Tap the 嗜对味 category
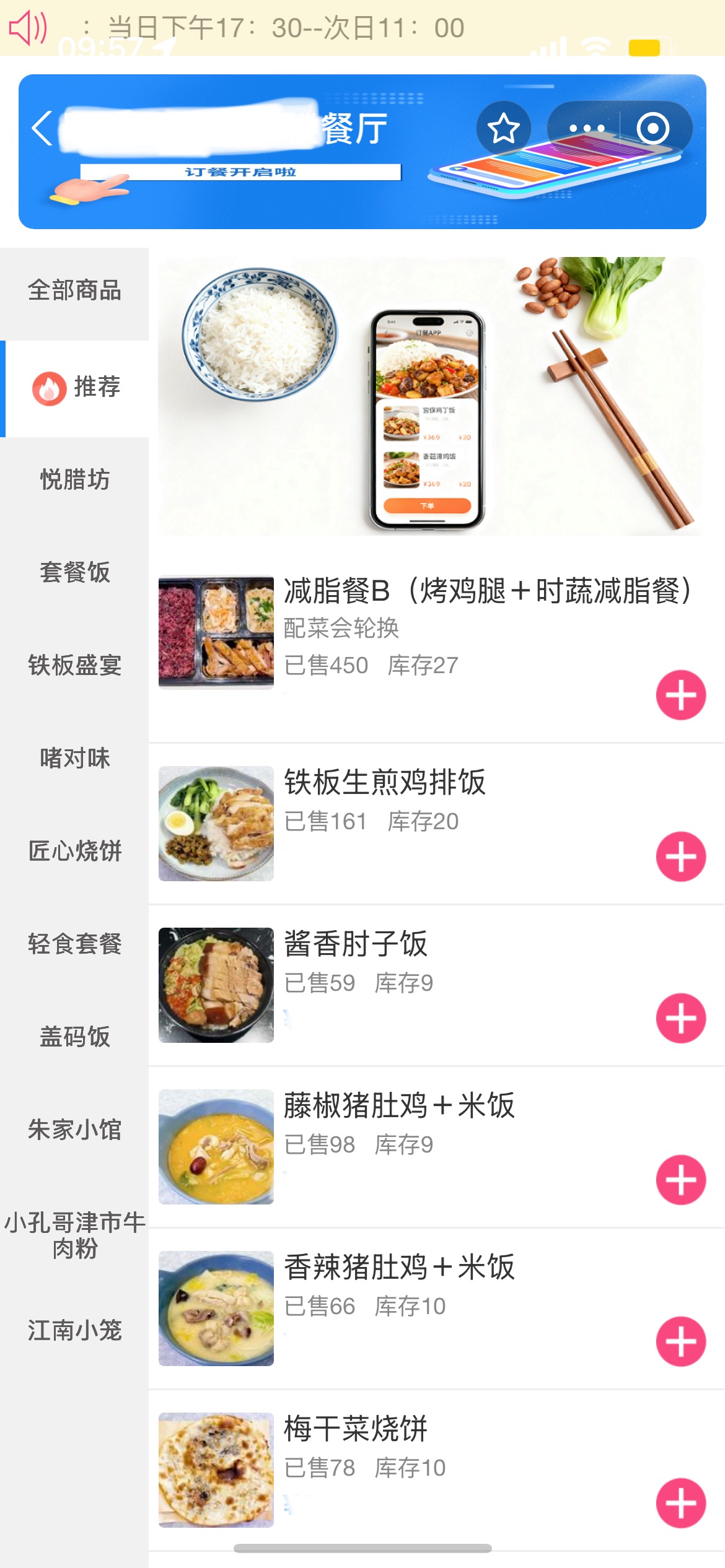Viewport: 725px width, 1568px height. coord(74,758)
